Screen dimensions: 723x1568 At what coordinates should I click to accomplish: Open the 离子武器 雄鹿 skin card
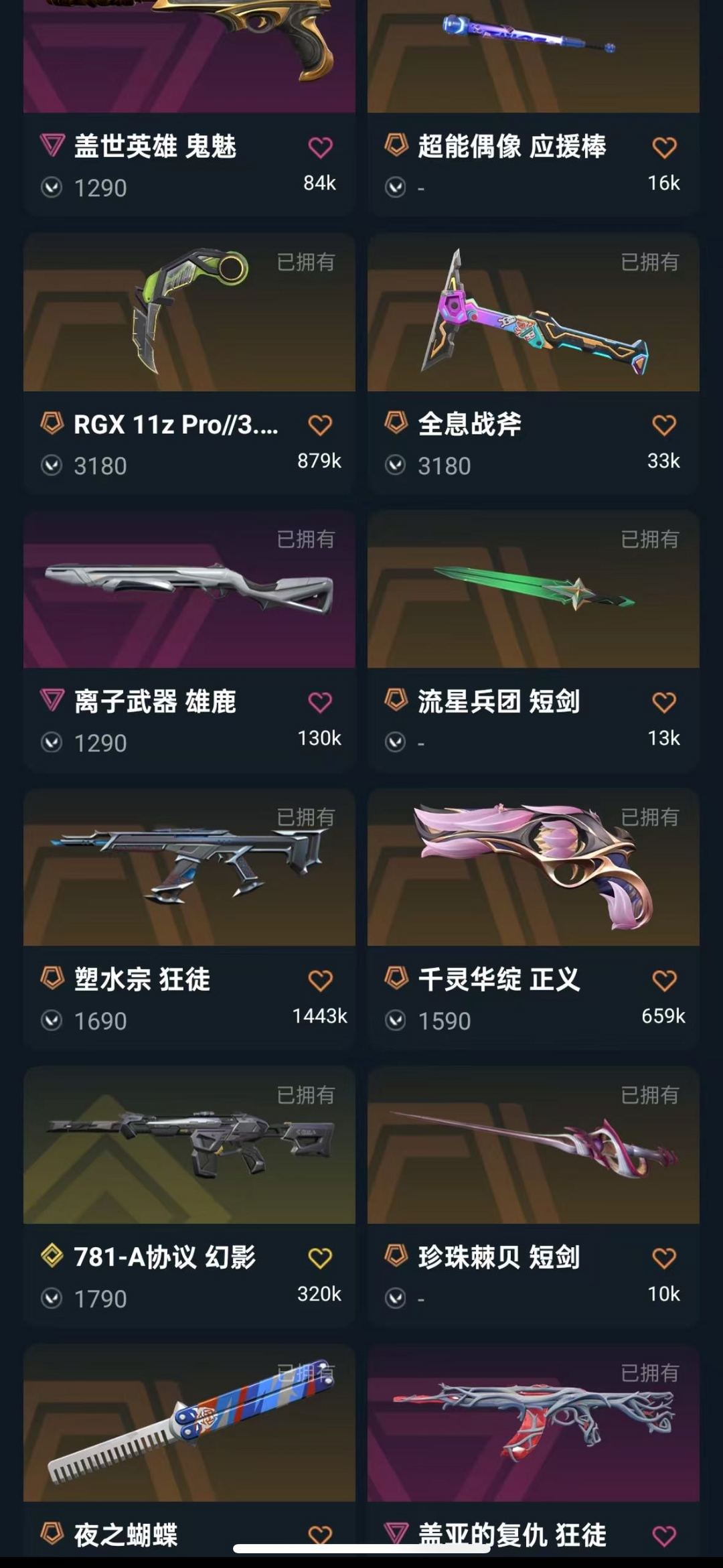point(189,642)
